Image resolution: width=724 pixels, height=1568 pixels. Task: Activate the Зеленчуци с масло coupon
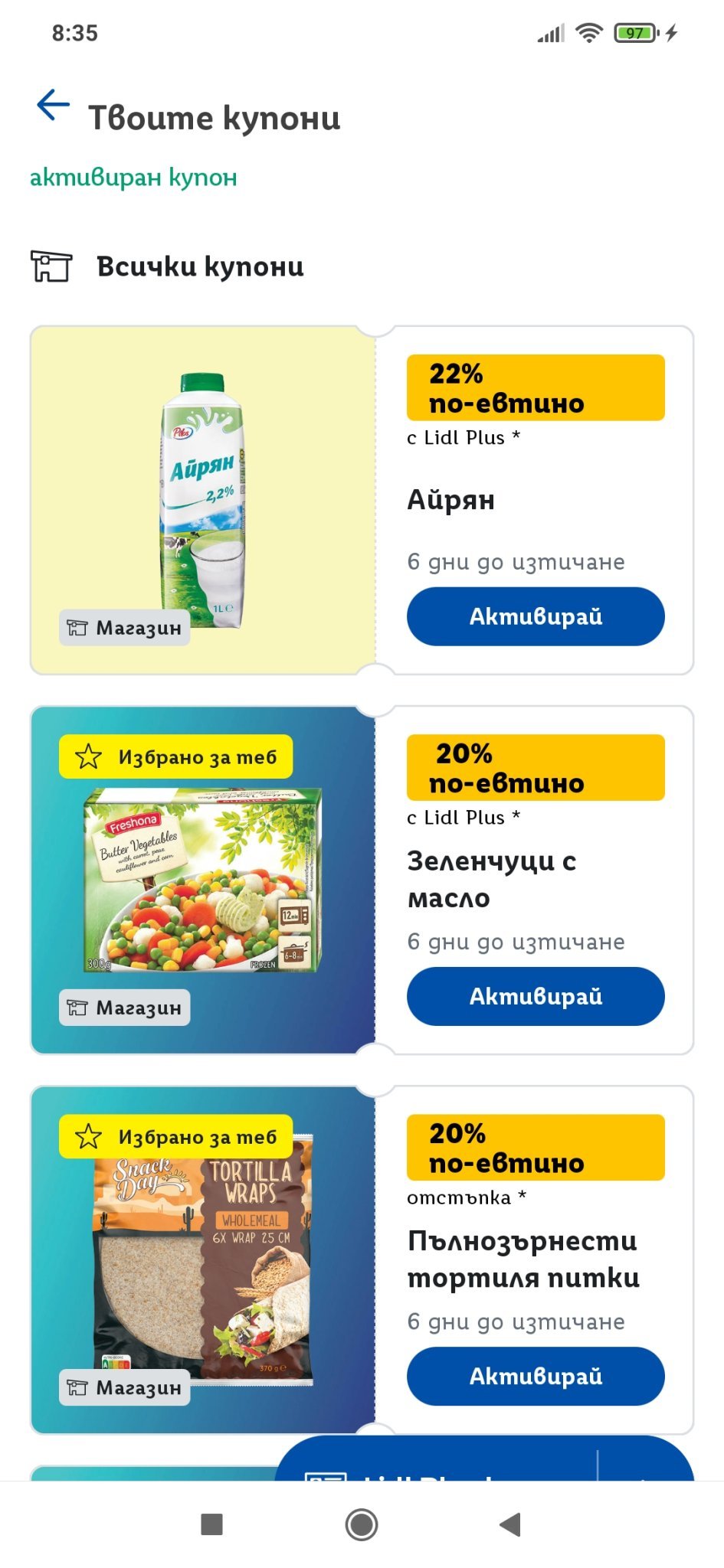pyautogui.click(x=535, y=996)
